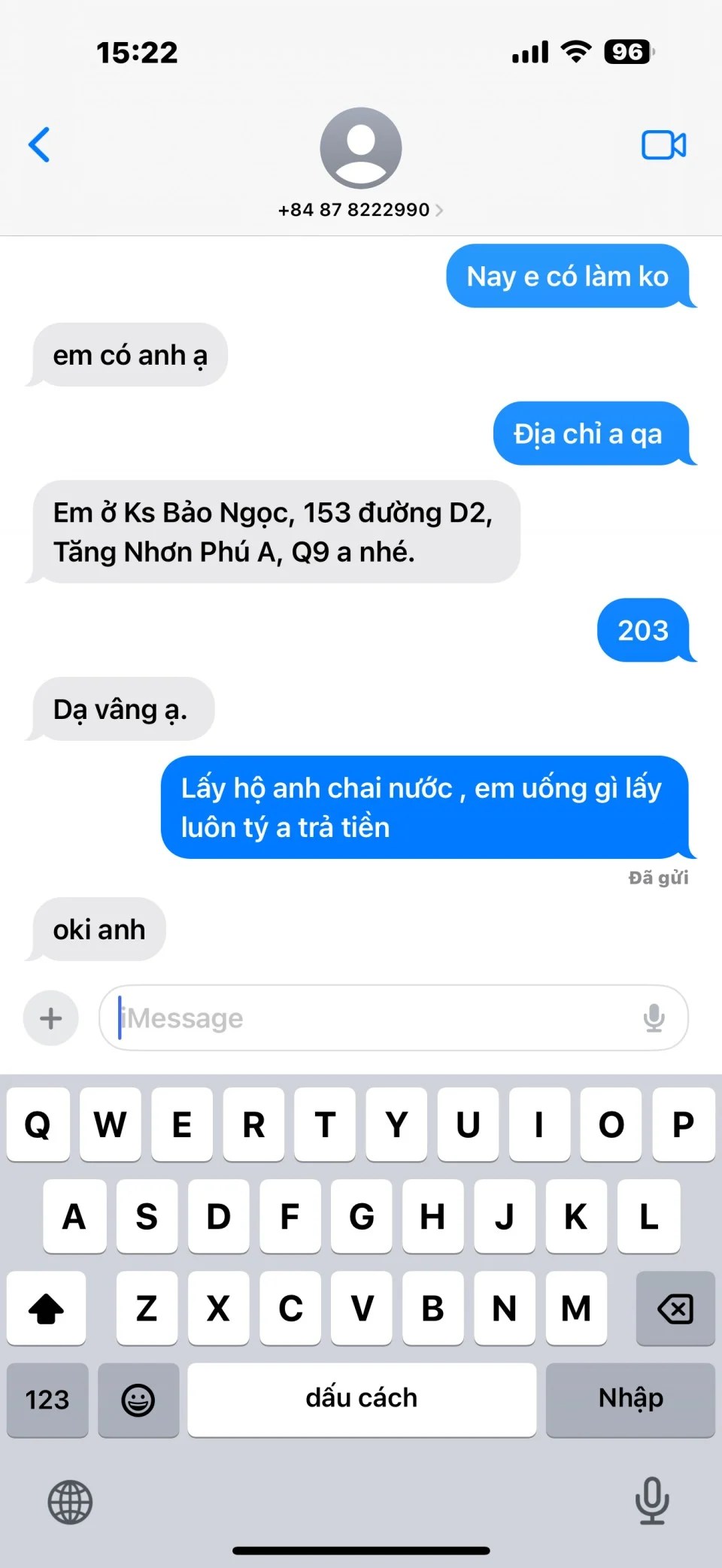Switch keyboard to 123 numbers layout
722x1568 pixels.
(x=47, y=1400)
